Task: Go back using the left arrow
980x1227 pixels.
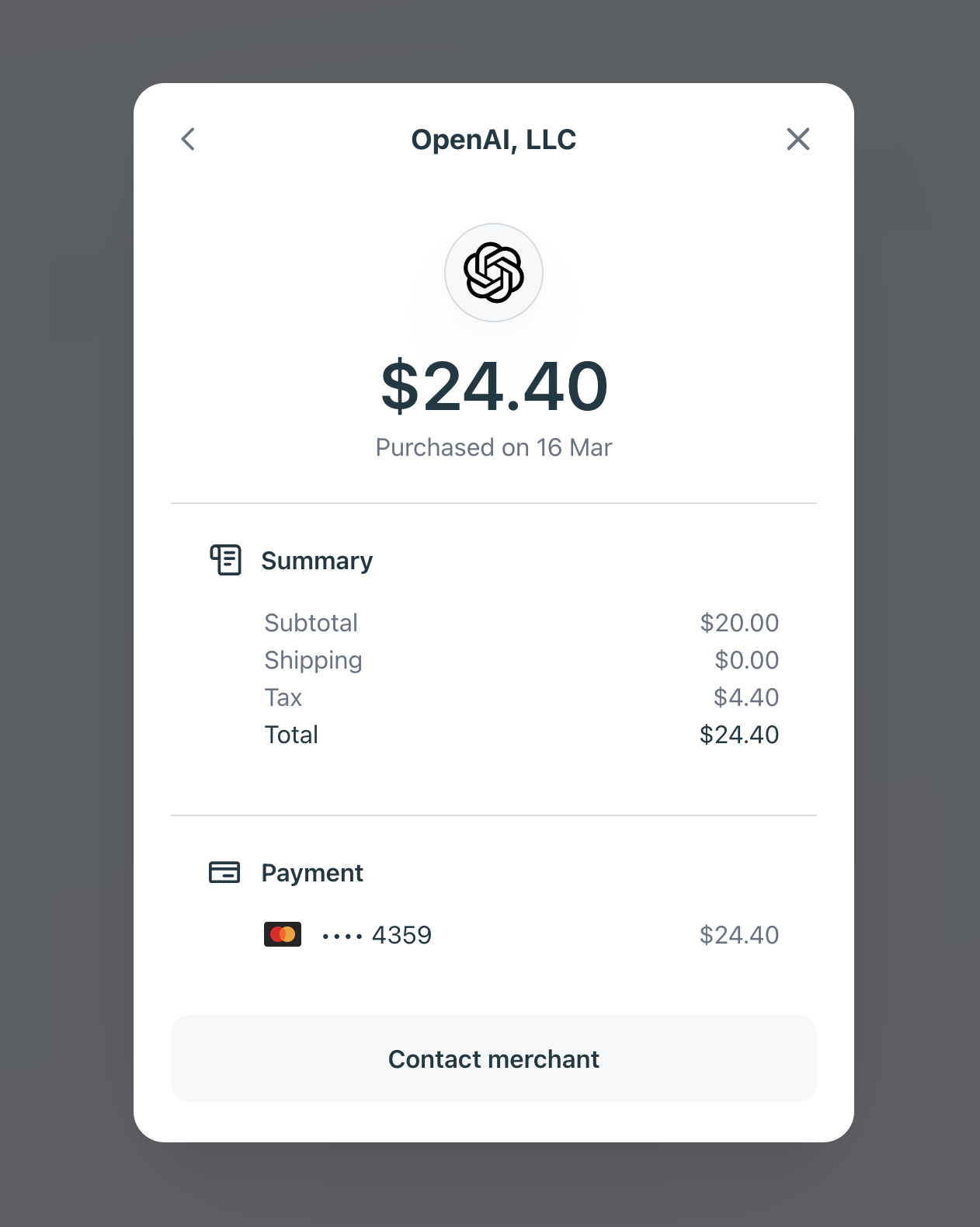Action: [188, 140]
